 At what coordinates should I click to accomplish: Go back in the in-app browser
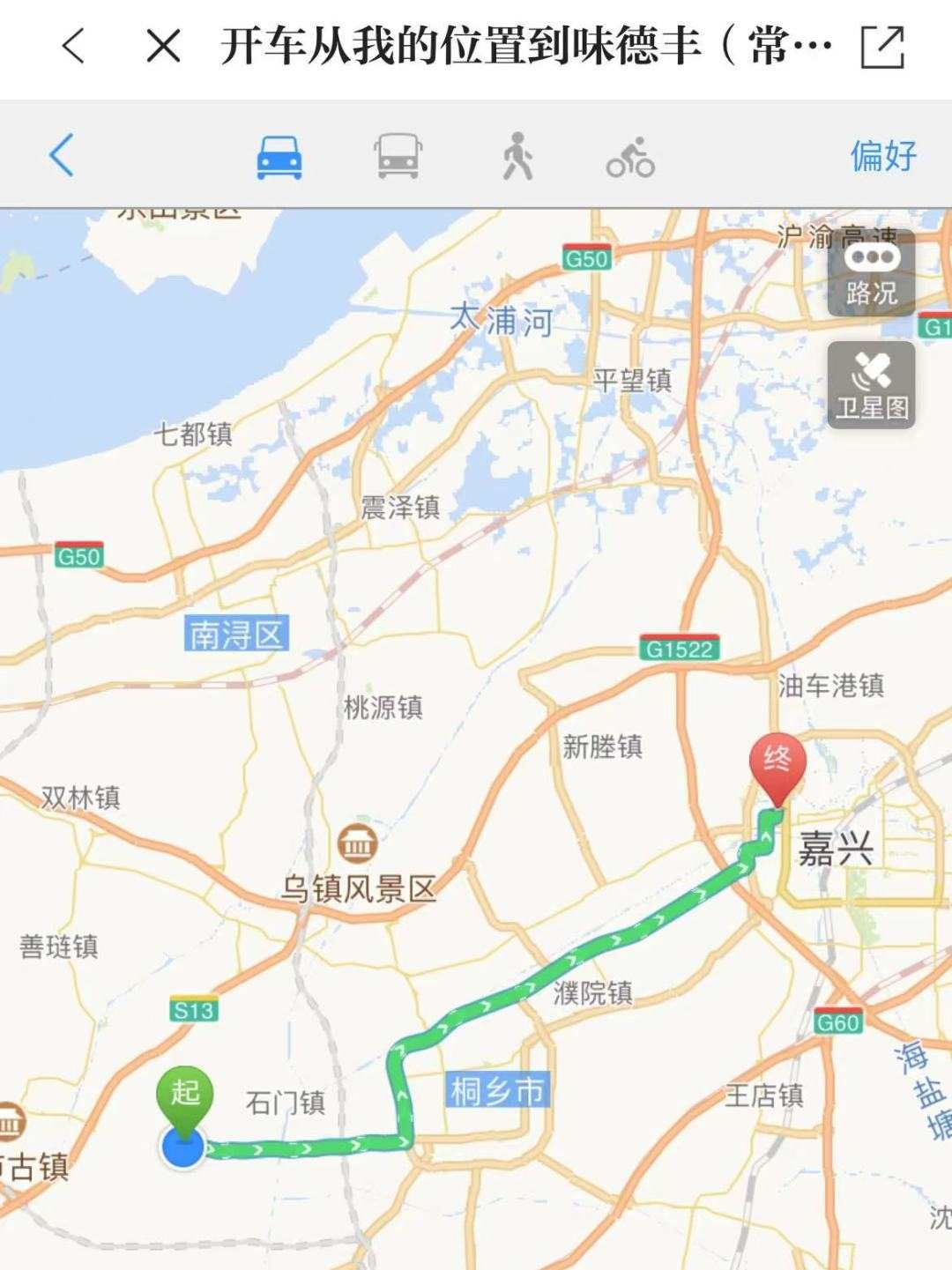[x=74, y=46]
